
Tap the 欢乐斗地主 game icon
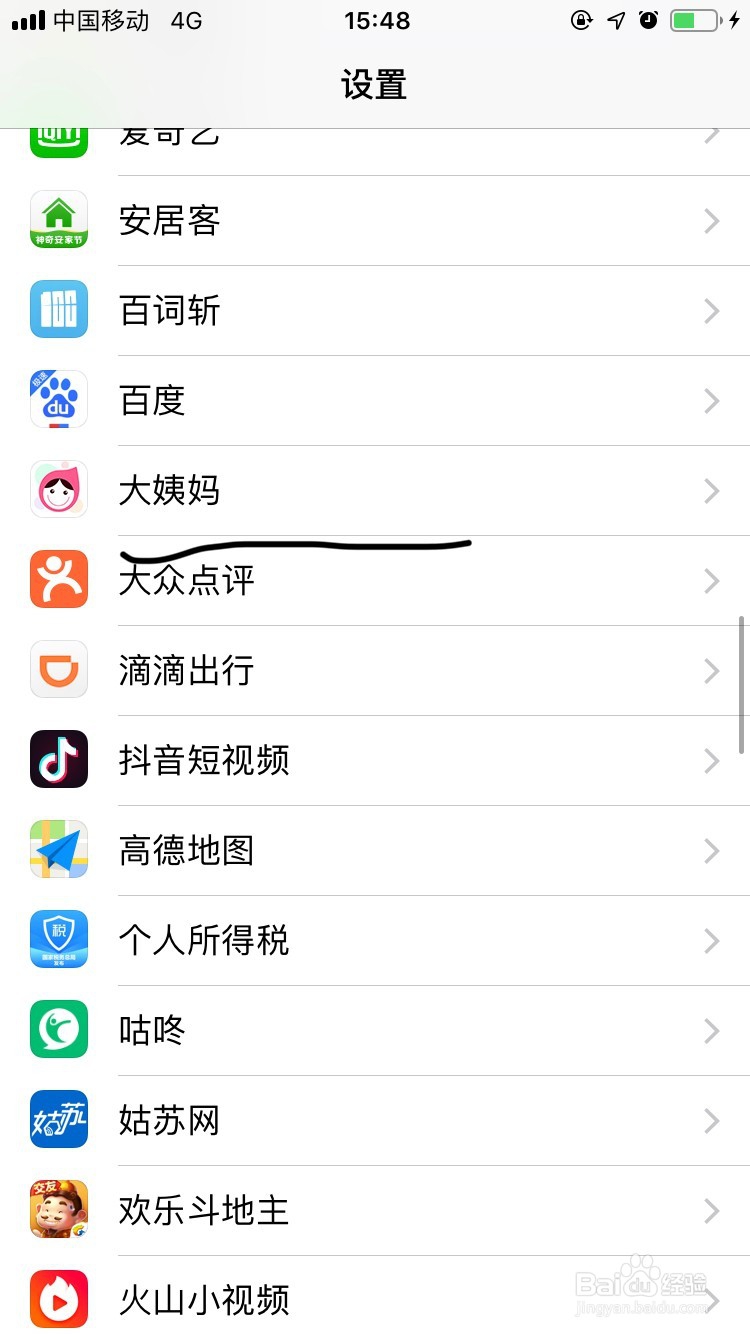point(58,1208)
